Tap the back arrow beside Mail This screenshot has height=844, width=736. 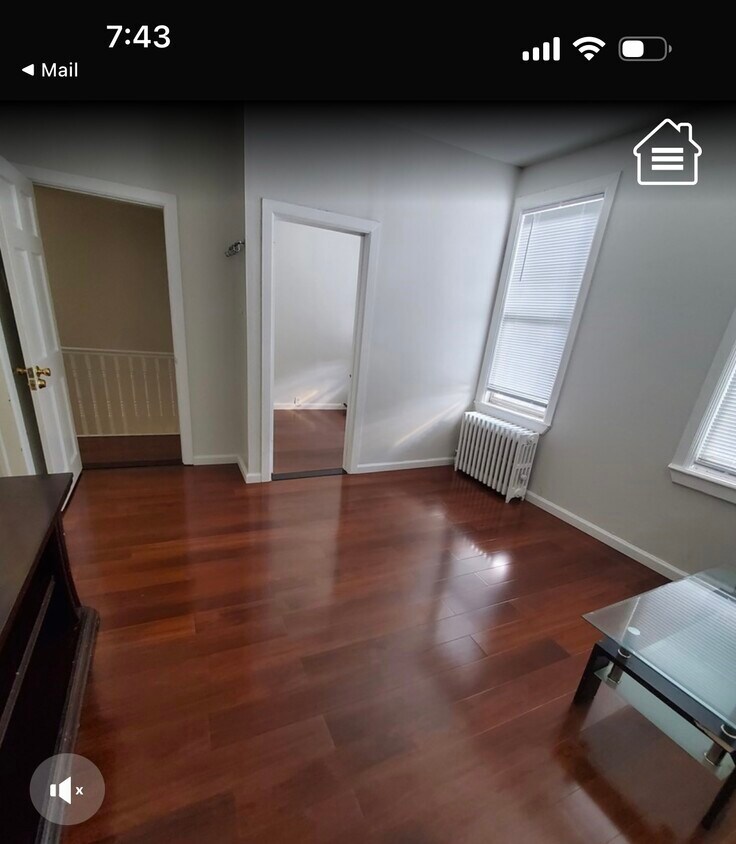[26, 70]
